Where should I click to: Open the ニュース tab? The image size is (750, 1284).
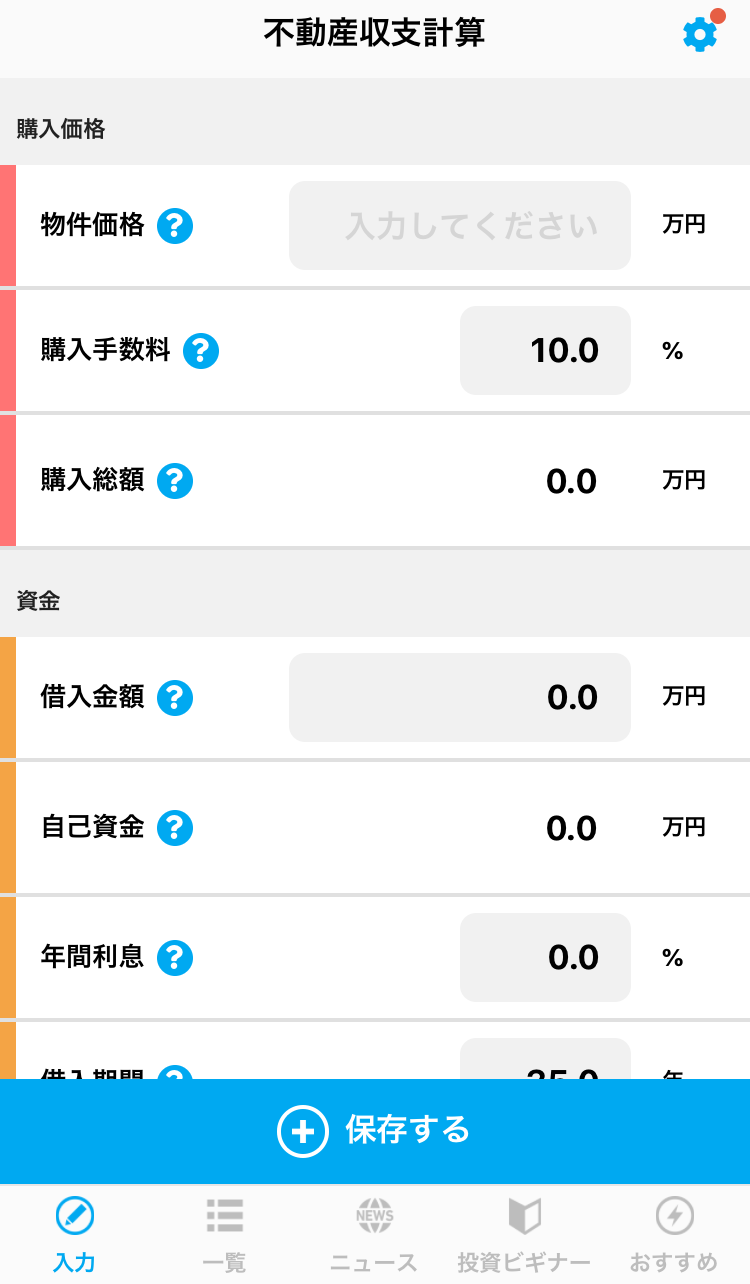[374, 1235]
